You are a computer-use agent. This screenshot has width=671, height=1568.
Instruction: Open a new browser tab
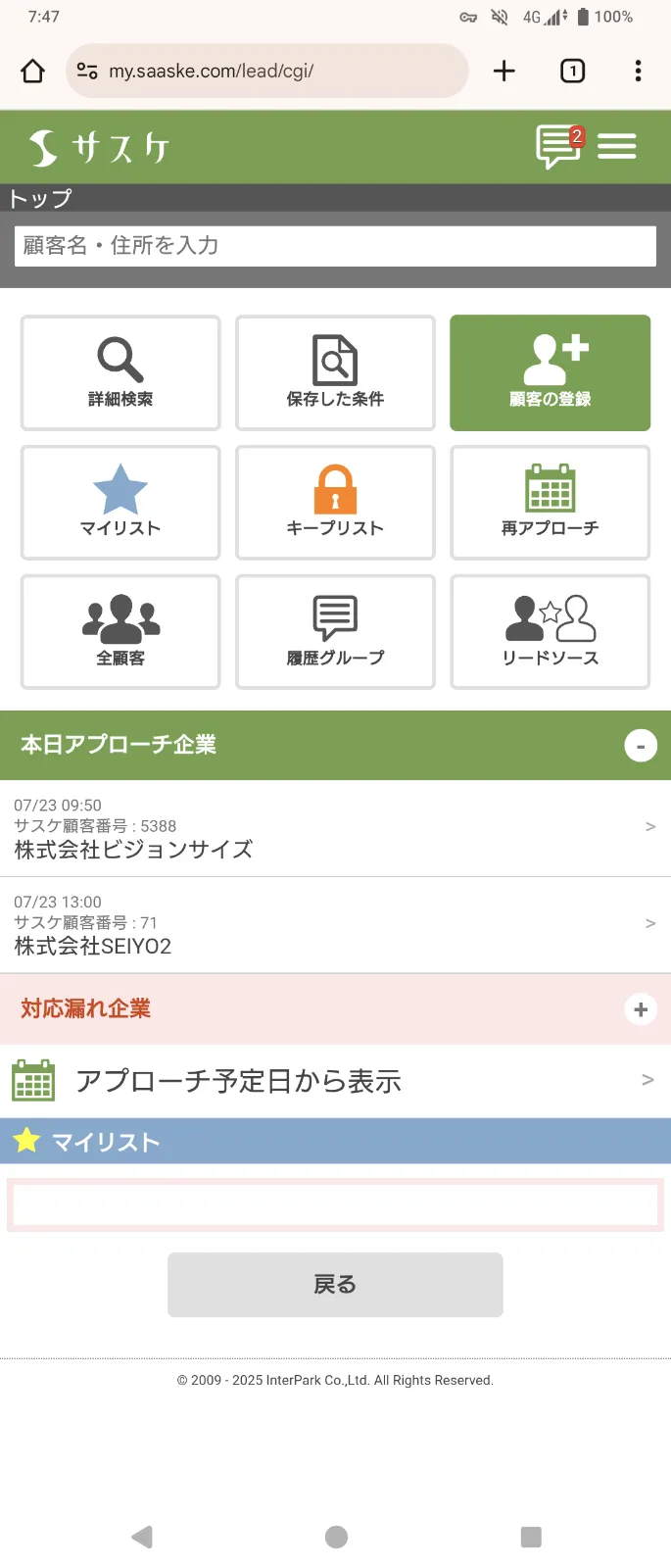click(x=503, y=71)
